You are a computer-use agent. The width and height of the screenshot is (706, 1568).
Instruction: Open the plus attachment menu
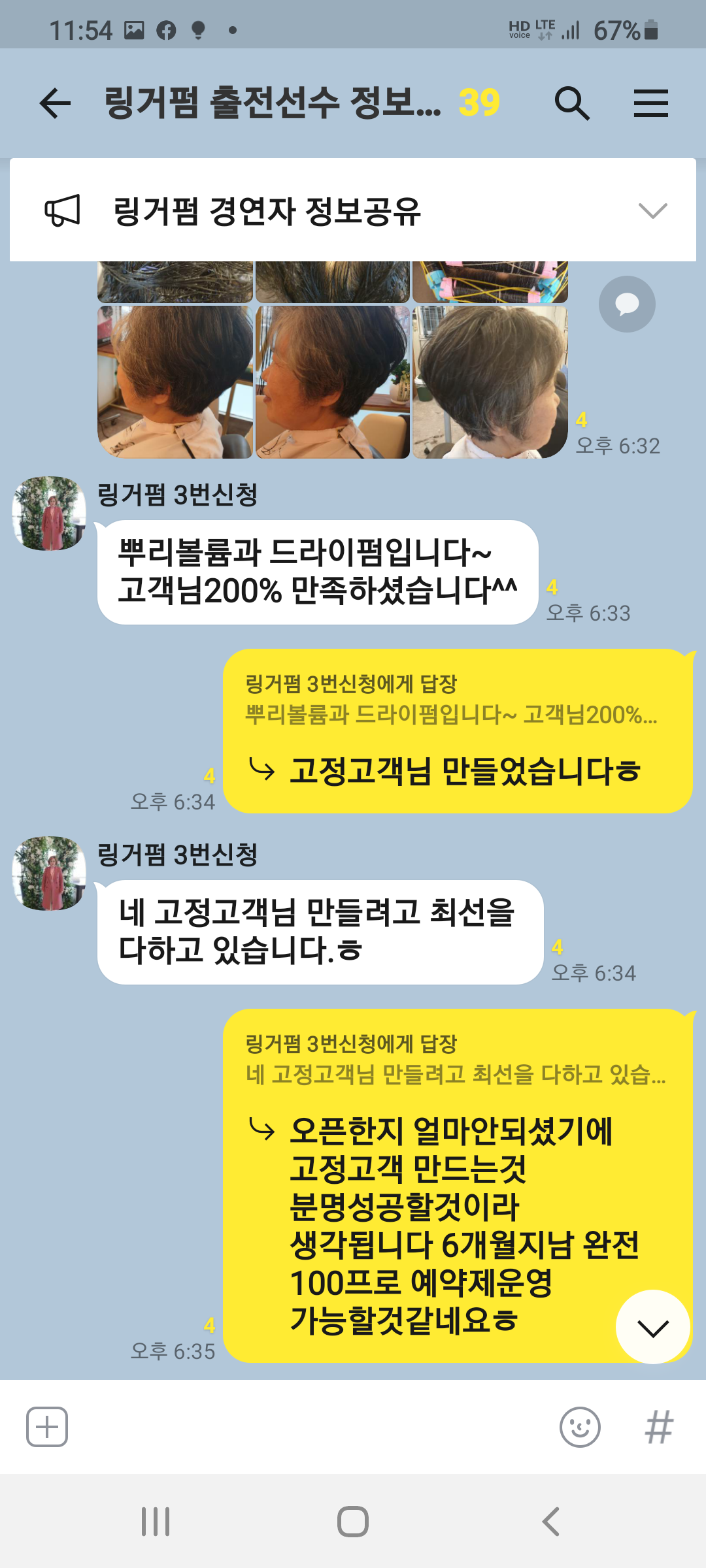tap(47, 1427)
